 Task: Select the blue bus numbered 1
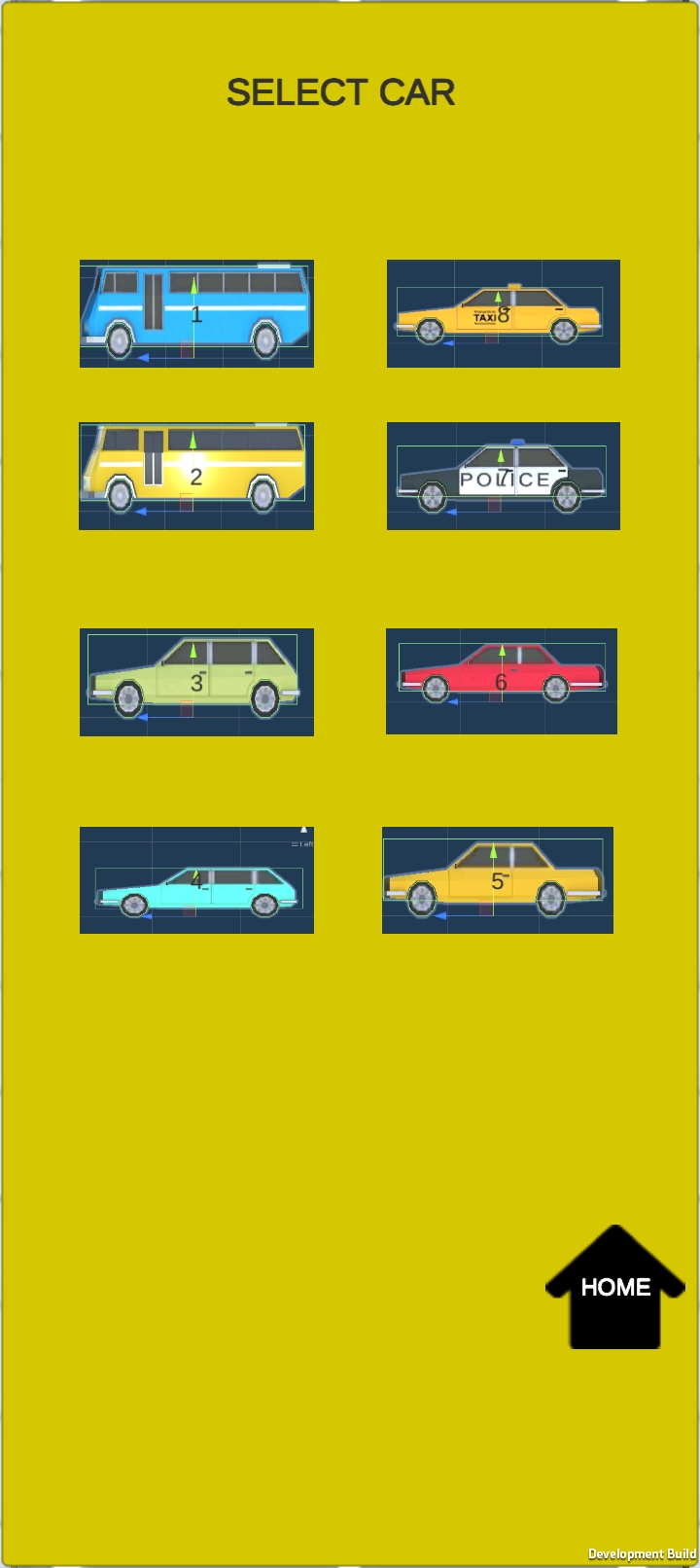pos(196,313)
